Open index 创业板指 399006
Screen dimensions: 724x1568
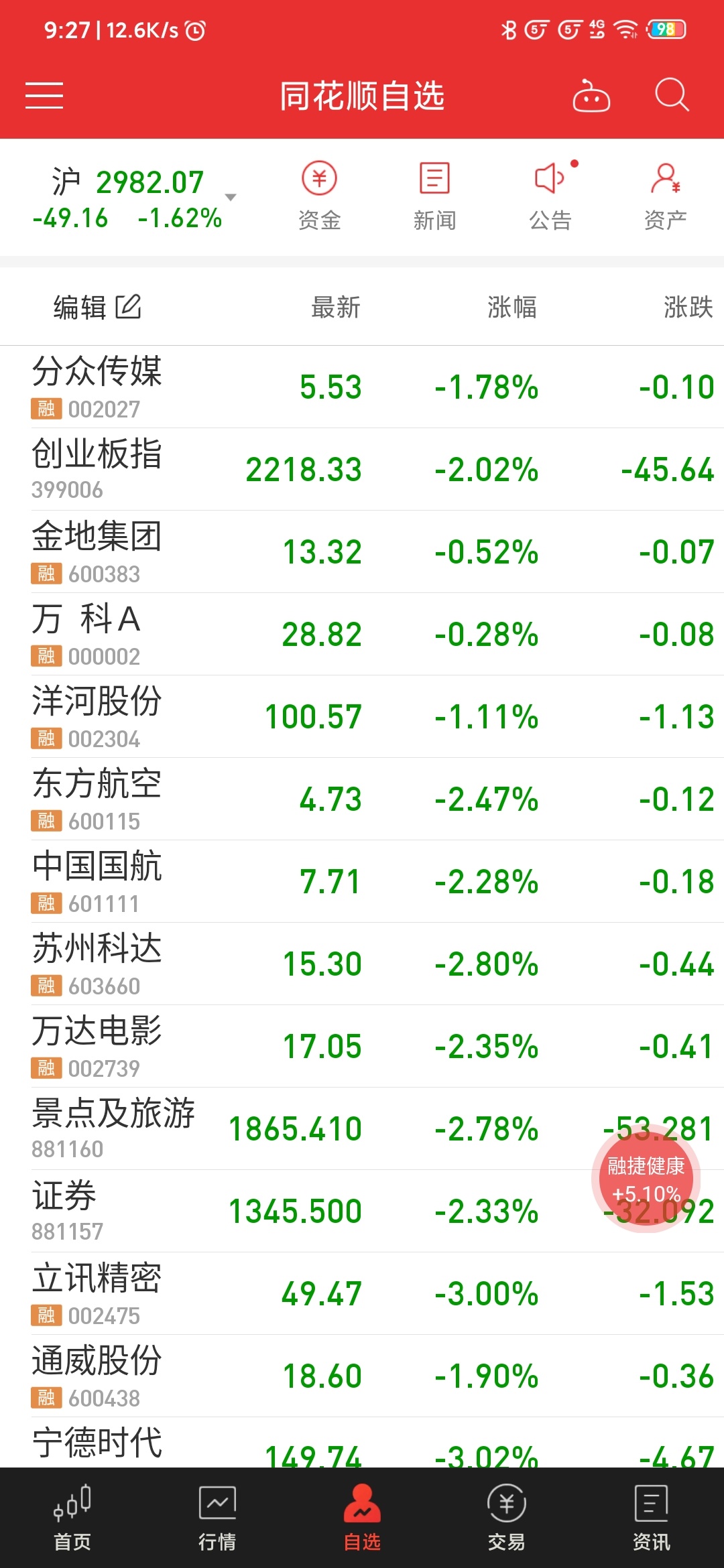click(x=97, y=469)
